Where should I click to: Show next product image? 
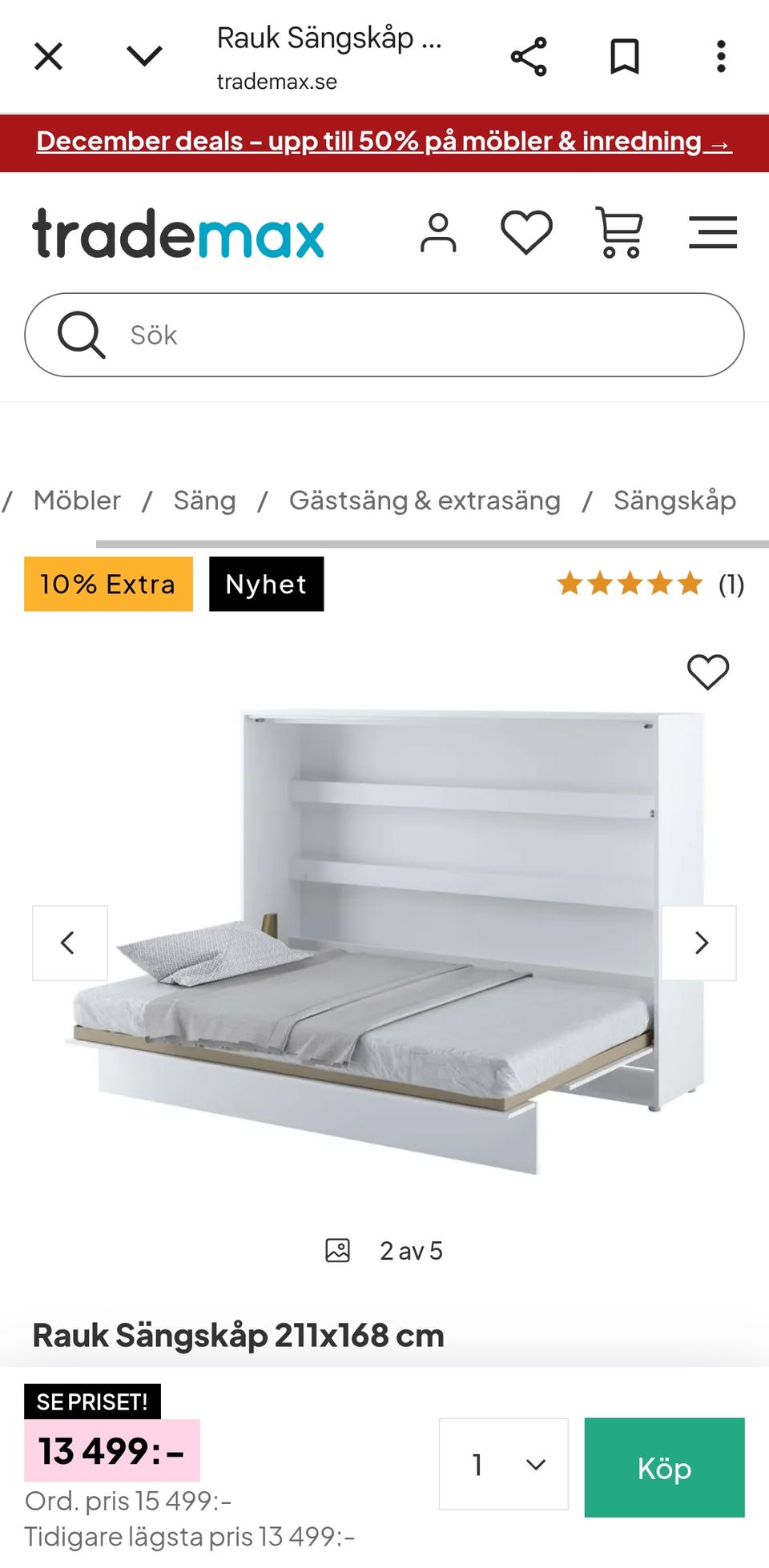pos(699,943)
